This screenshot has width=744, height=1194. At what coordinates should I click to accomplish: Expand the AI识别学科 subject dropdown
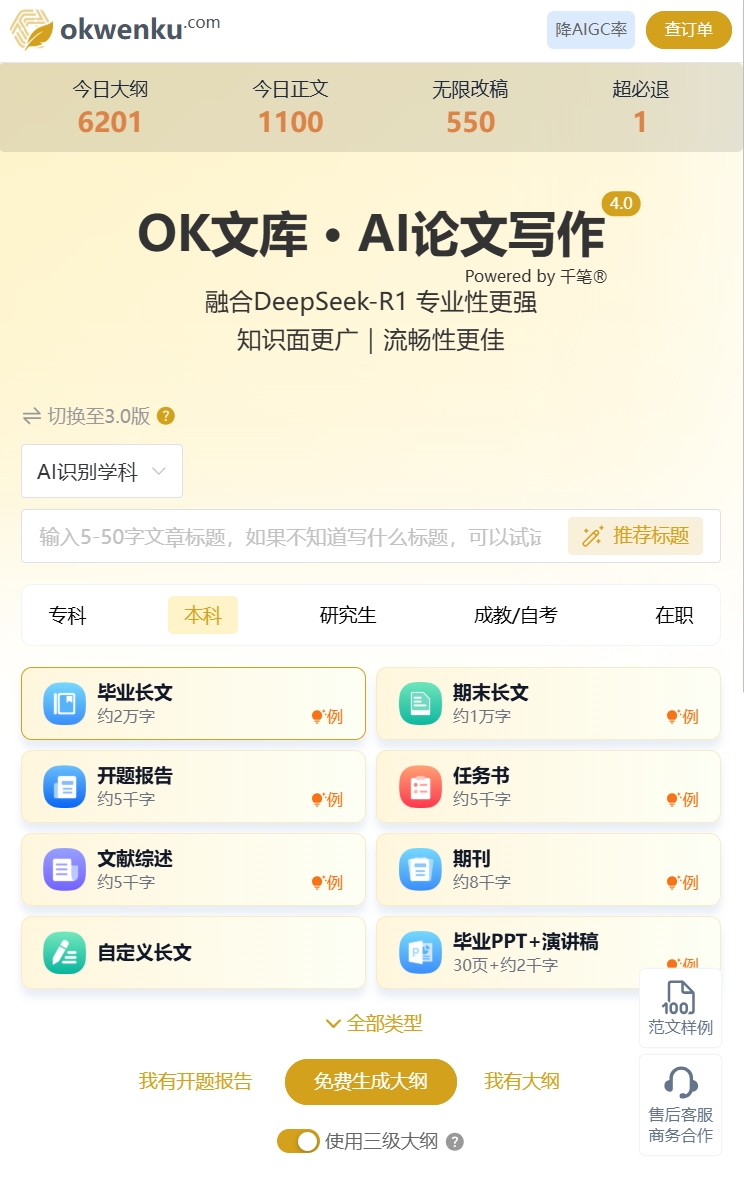[102, 471]
